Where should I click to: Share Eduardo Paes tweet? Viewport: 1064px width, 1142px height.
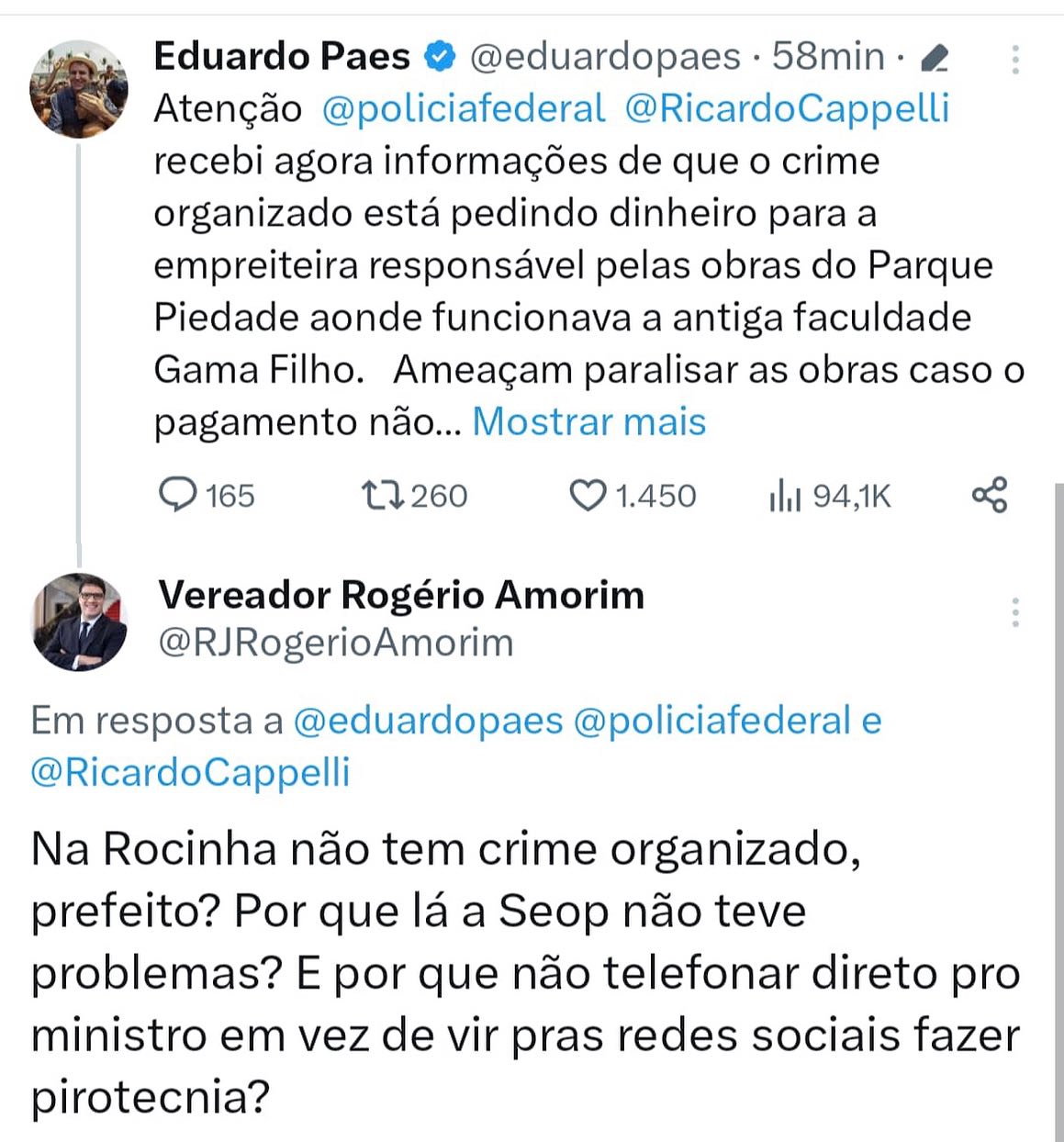[x=989, y=496]
